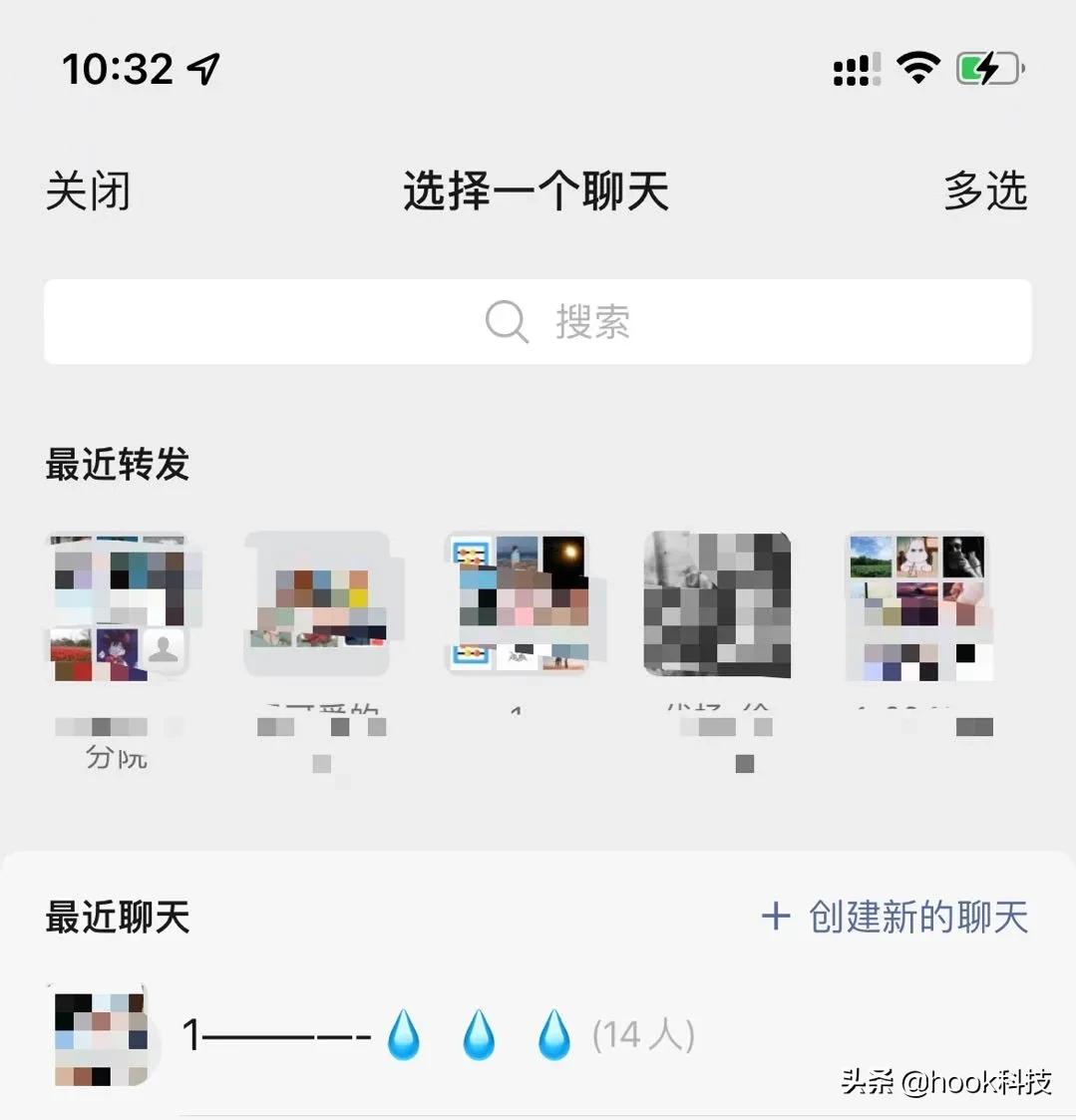Enable 多选 multi-select mode
The image size is (1076, 1120).
click(986, 191)
